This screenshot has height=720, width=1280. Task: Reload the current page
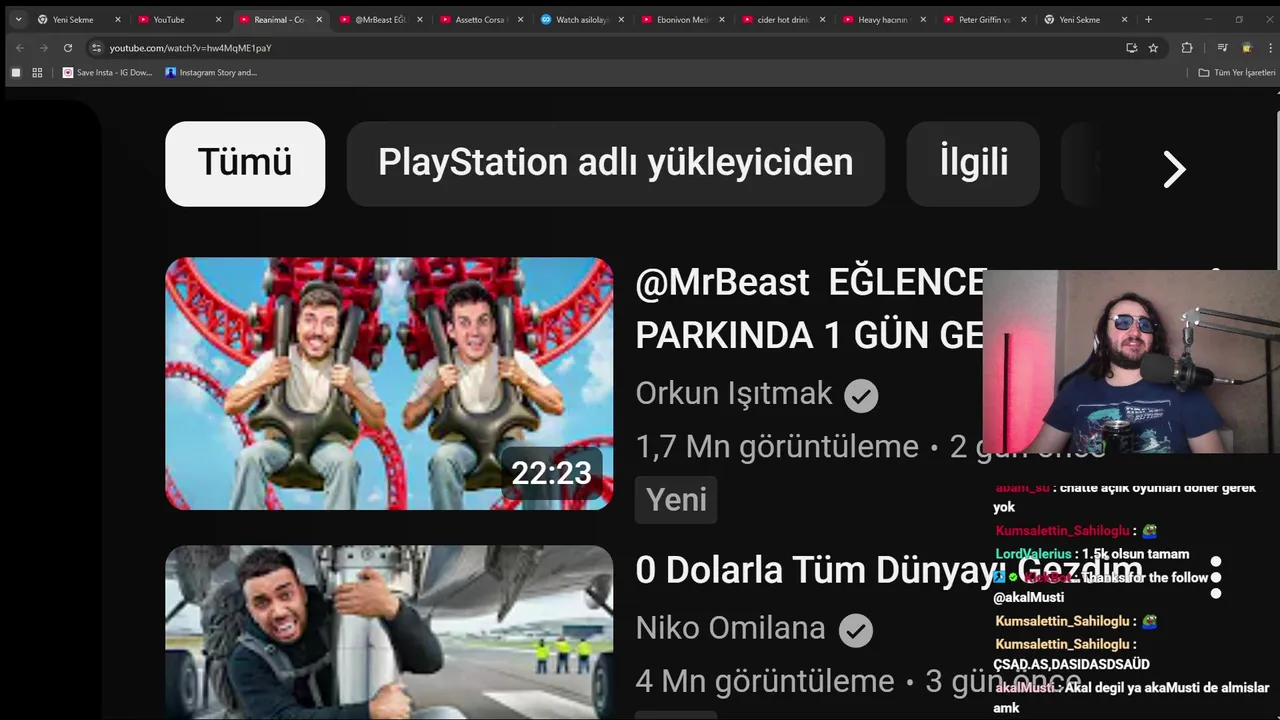68,48
